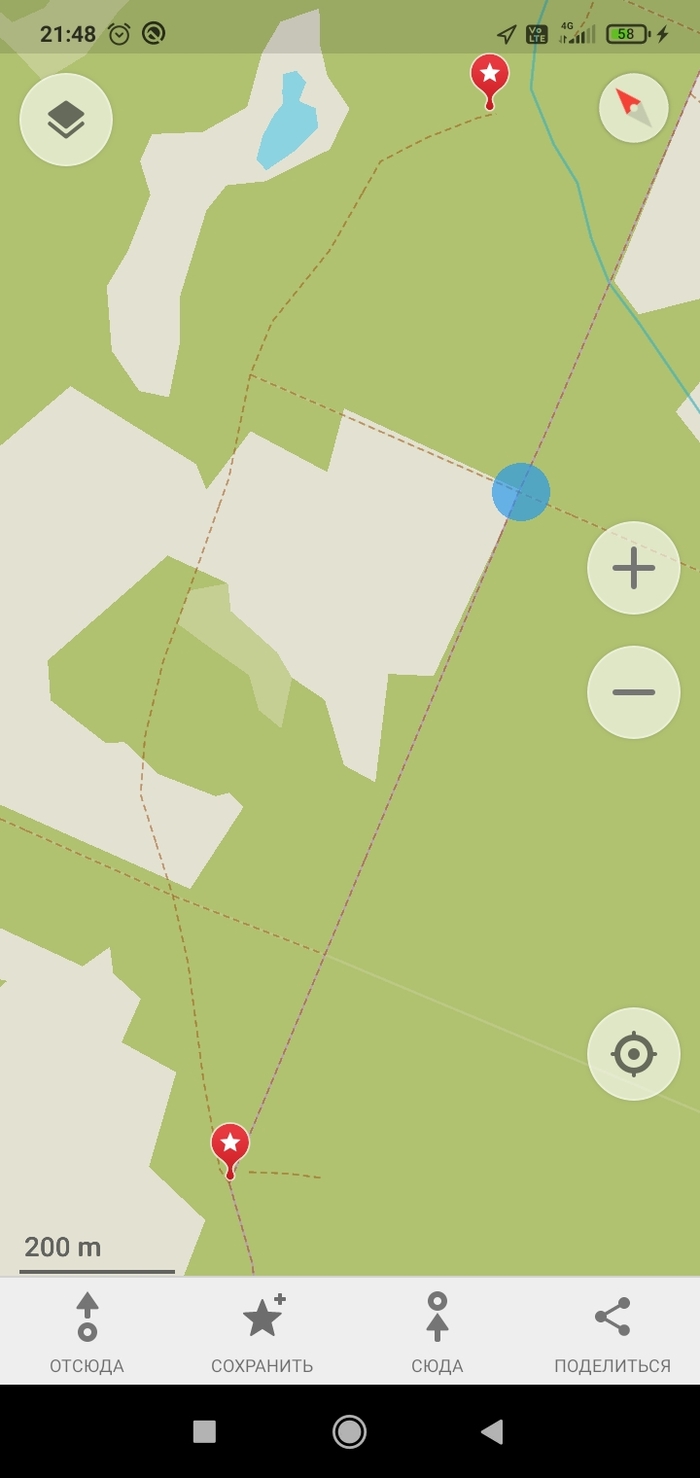Open the map layers menu
This screenshot has height=1478, width=700.
pos(66,120)
